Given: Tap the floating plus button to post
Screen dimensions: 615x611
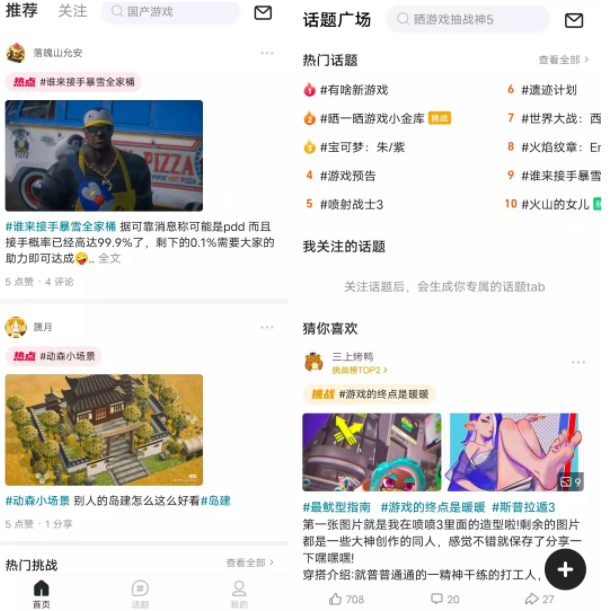Looking at the screenshot, I should pyautogui.click(x=565, y=570).
